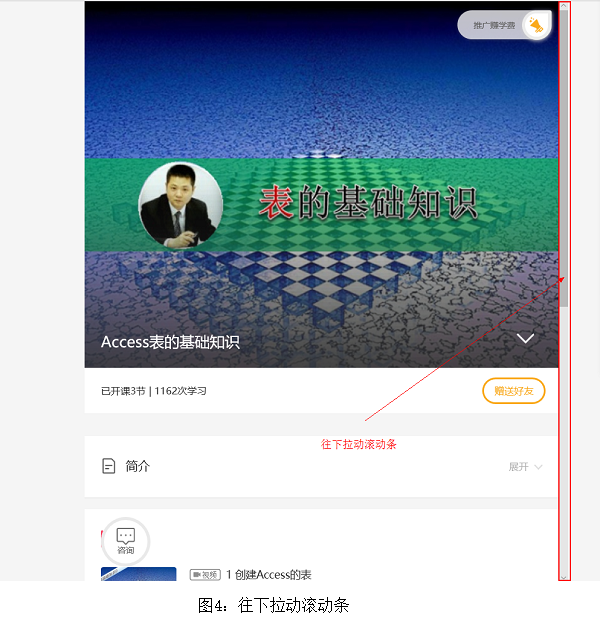Click the scrollbar's up arrow
The height and width of the screenshot is (620, 600).
(564, 6)
